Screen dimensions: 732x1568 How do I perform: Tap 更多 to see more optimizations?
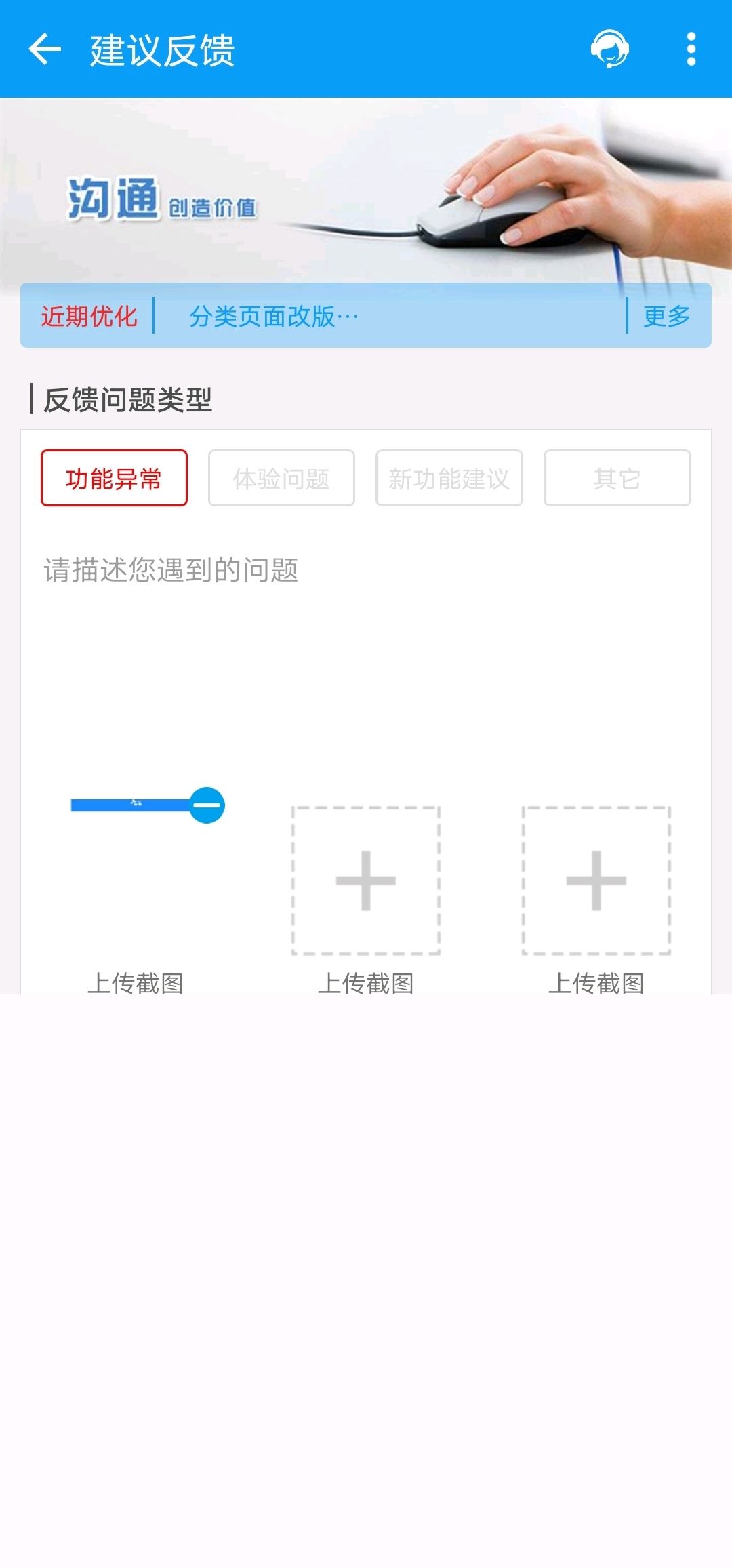coord(667,316)
